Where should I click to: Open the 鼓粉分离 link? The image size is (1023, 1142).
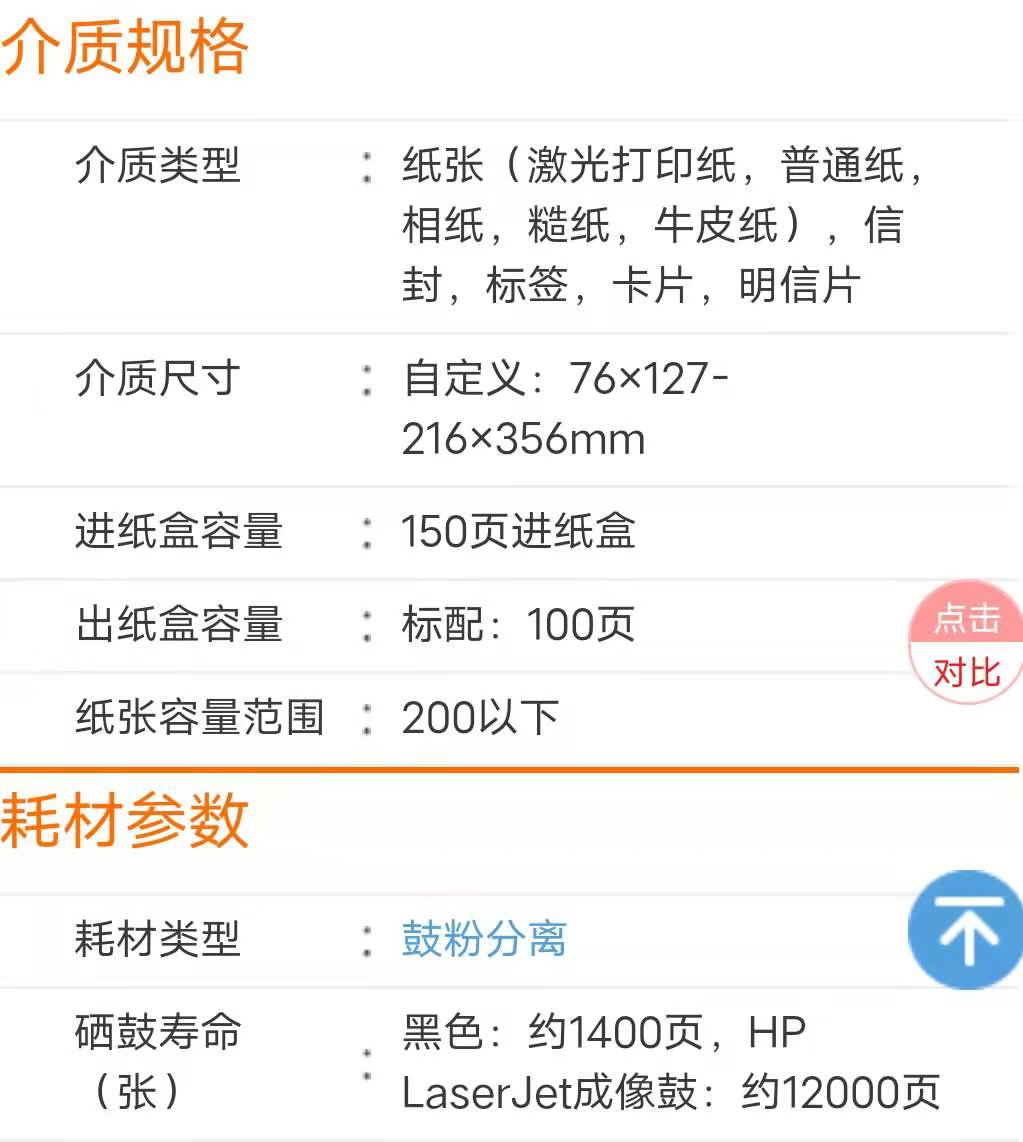[x=484, y=939]
